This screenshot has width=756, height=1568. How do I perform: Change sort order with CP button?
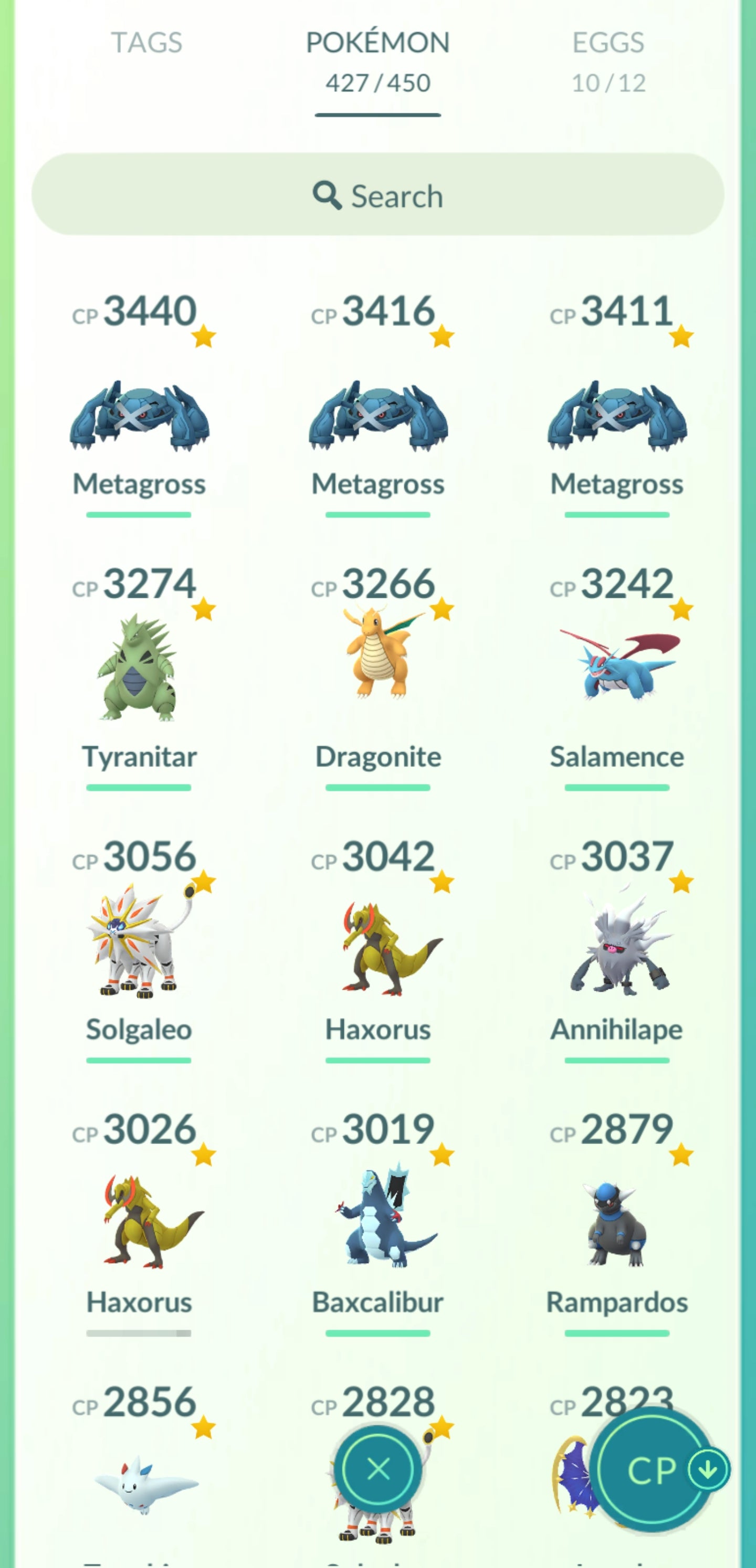point(652,1470)
